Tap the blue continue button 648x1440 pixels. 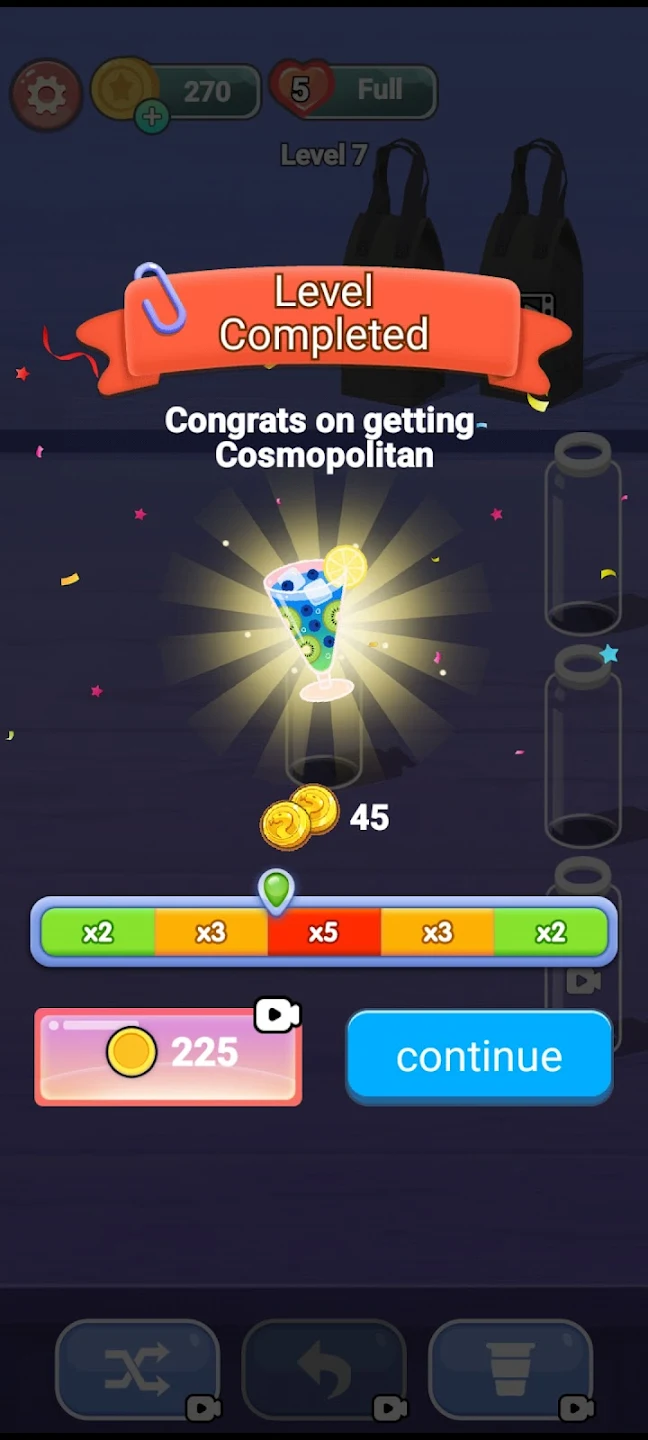[479, 1056]
